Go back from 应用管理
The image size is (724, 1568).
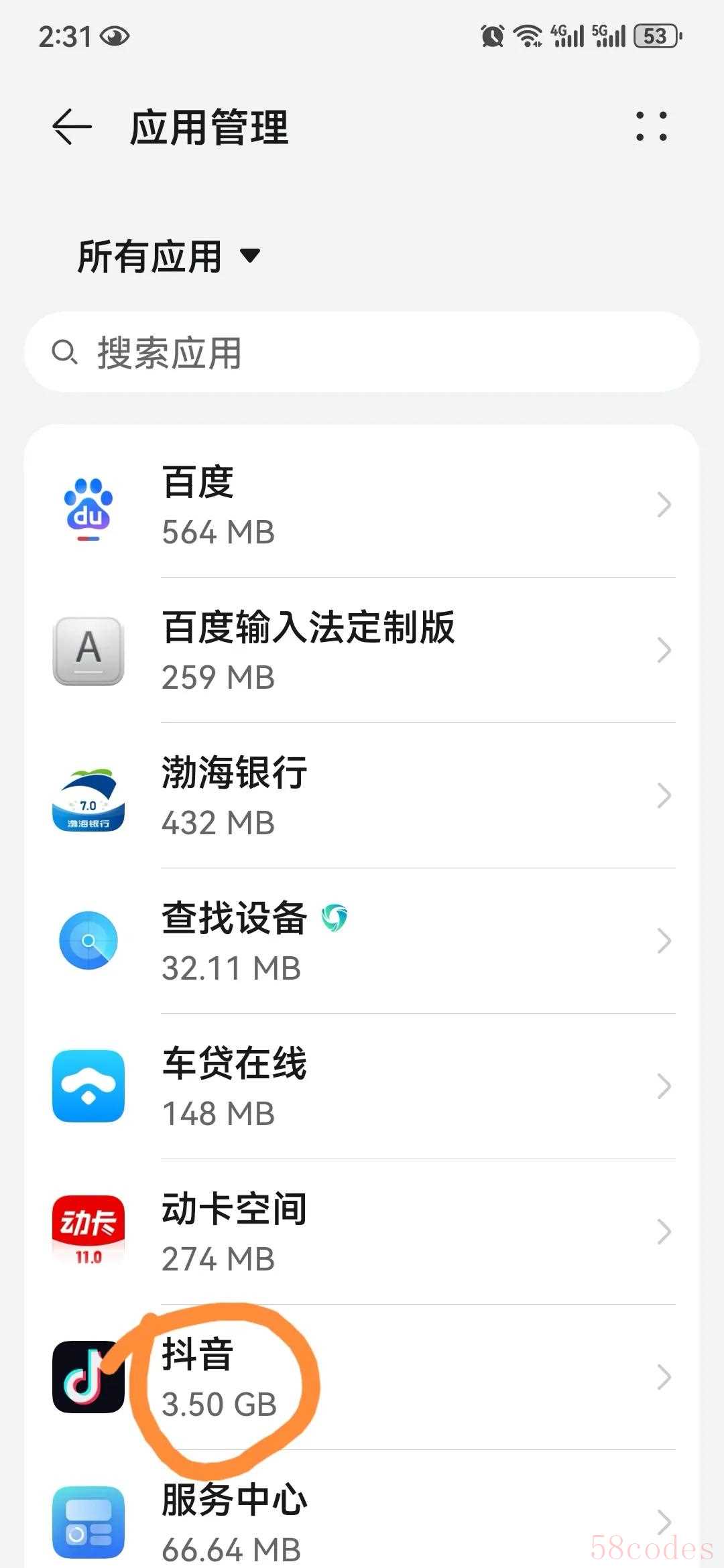(72, 127)
